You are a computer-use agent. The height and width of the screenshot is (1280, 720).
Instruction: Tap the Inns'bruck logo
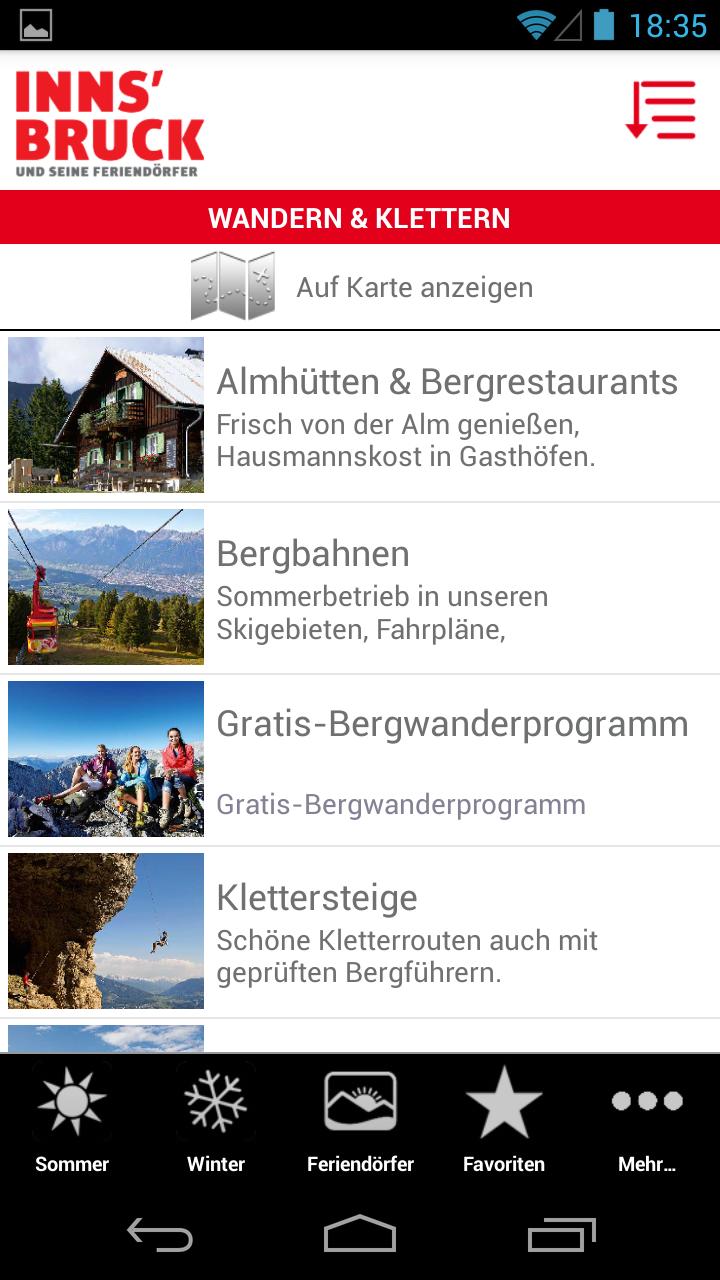[106, 122]
